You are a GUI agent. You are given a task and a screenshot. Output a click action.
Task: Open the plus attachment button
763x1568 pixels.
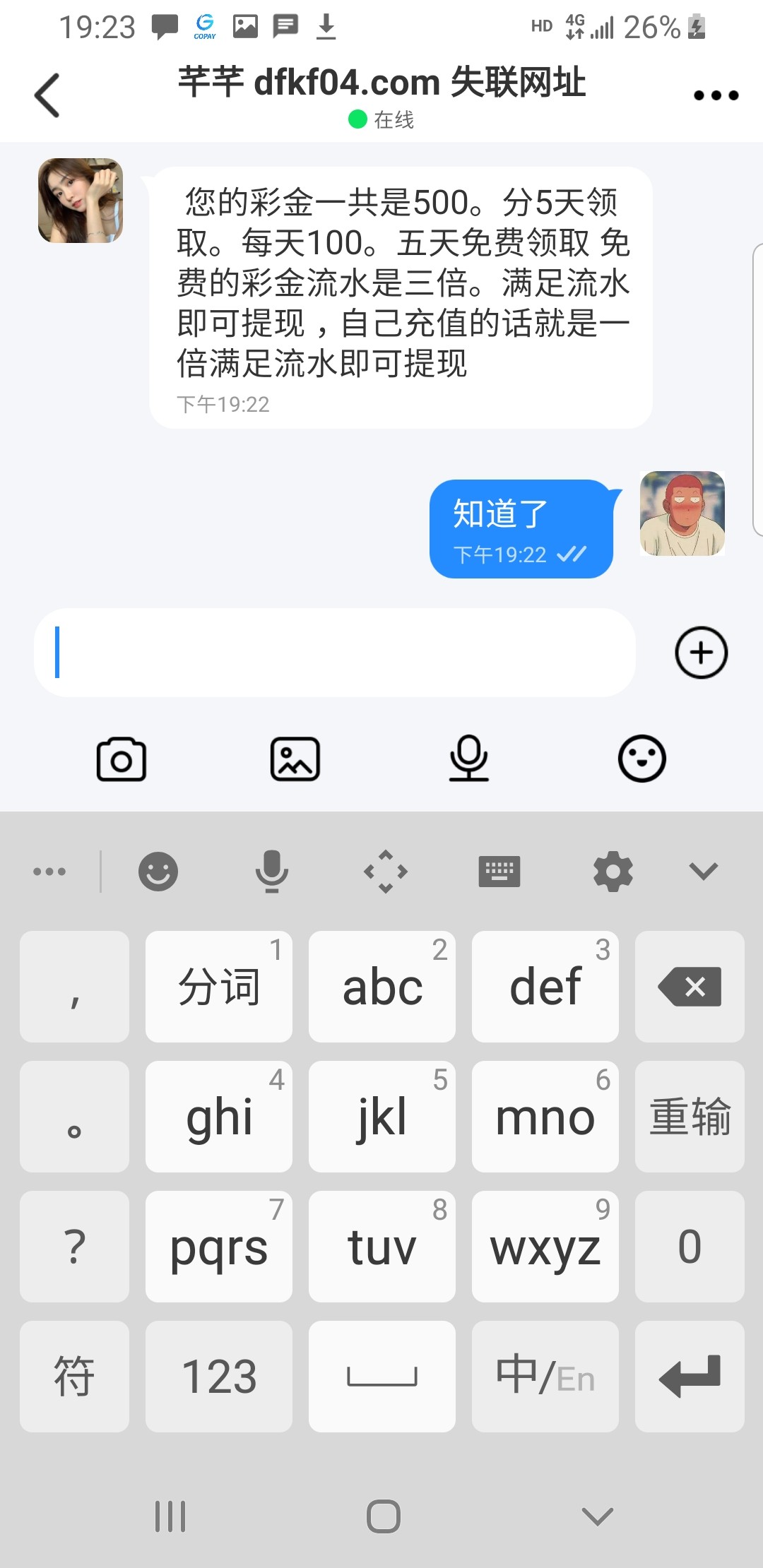click(x=701, y=653)
